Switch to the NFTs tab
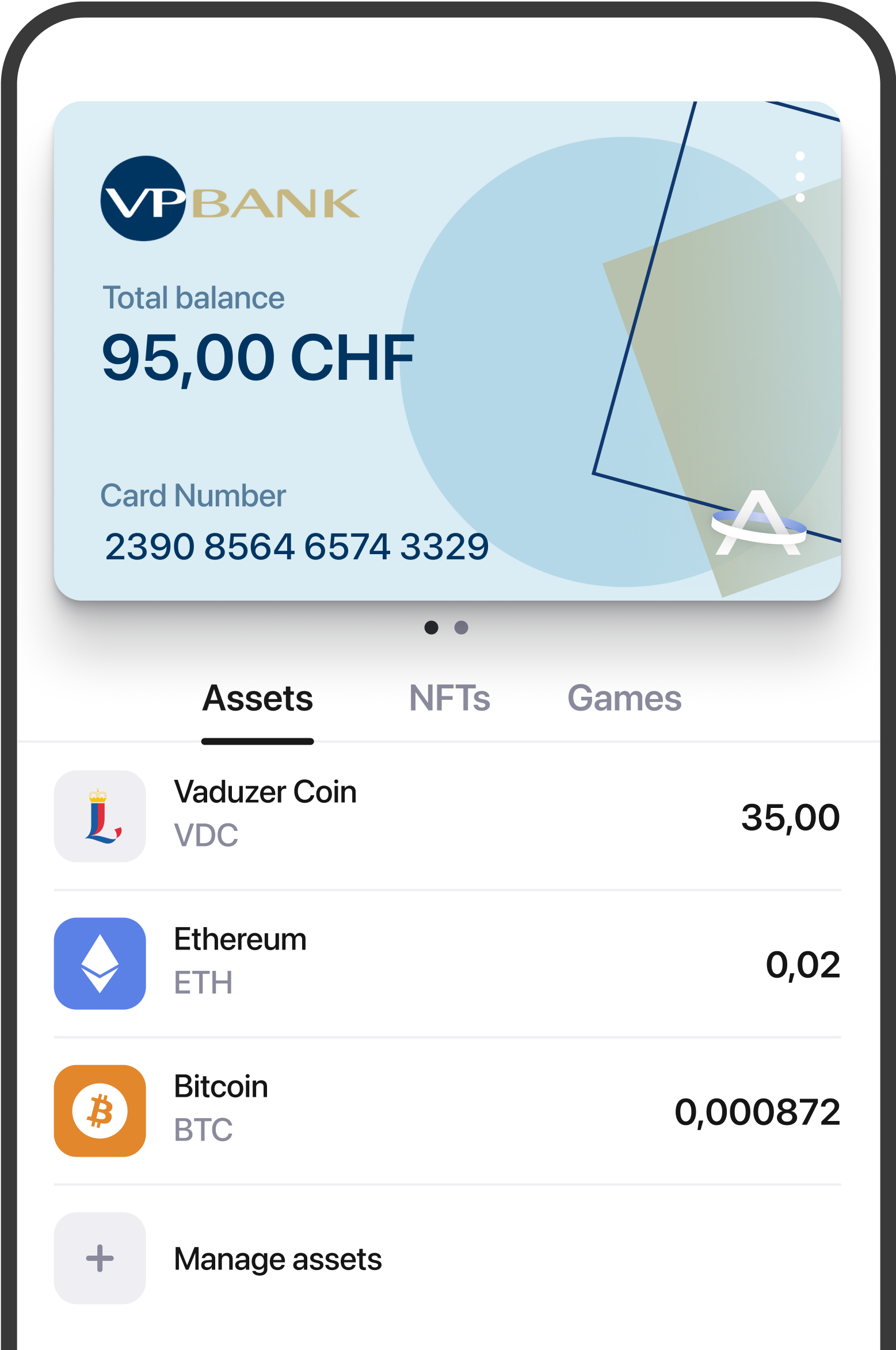 (449, 699)
